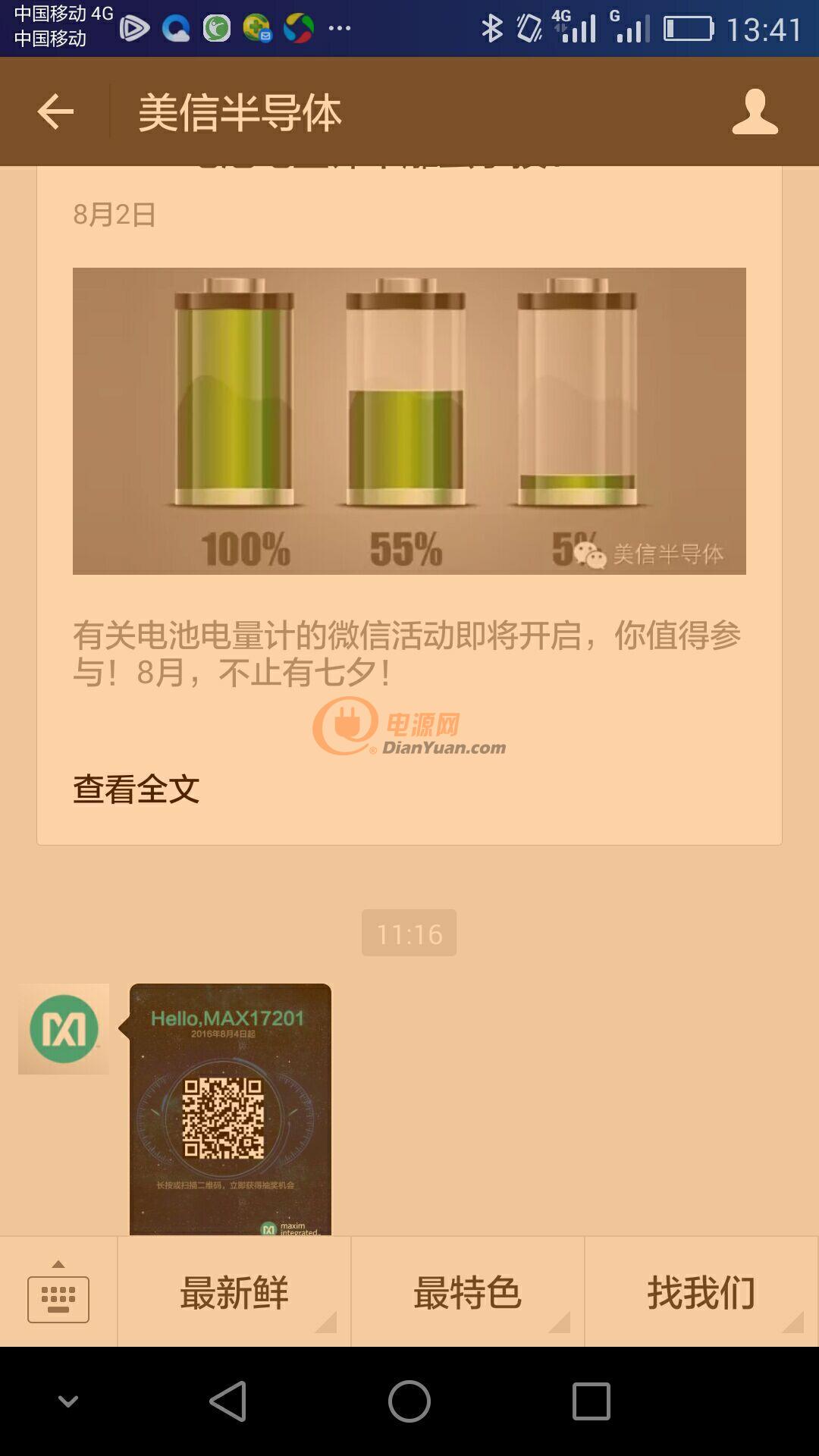Open the account profile icon
The width and height of the screenshot is (819, 1456).
tap(755, 112)
